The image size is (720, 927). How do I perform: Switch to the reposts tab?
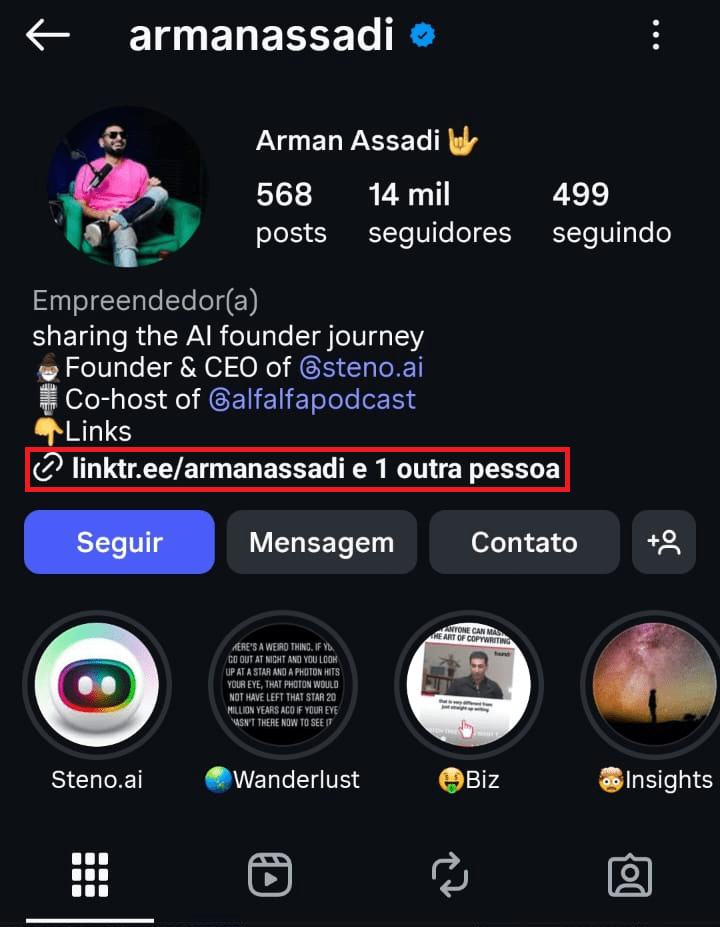point(450,875)
